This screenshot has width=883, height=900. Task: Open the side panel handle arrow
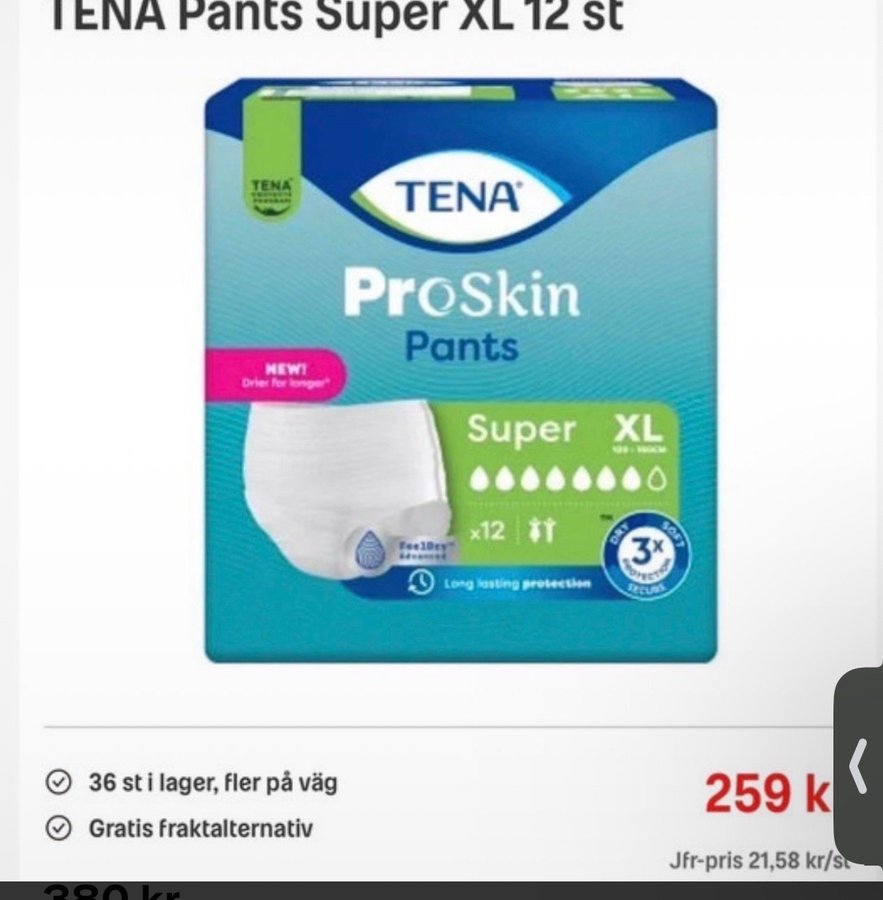(x=858, y=768)
